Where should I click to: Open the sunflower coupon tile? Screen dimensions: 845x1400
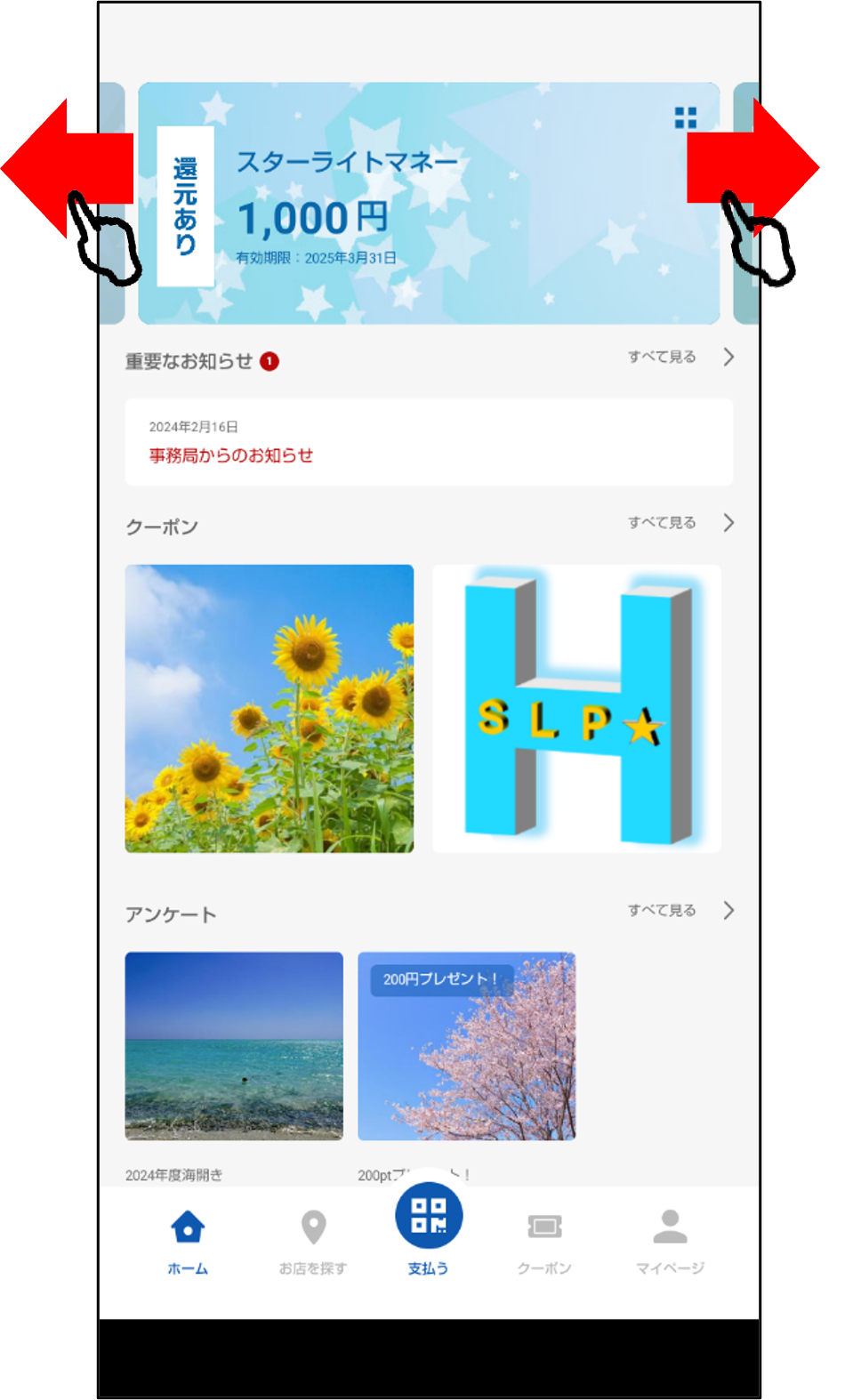pos(269,708)
